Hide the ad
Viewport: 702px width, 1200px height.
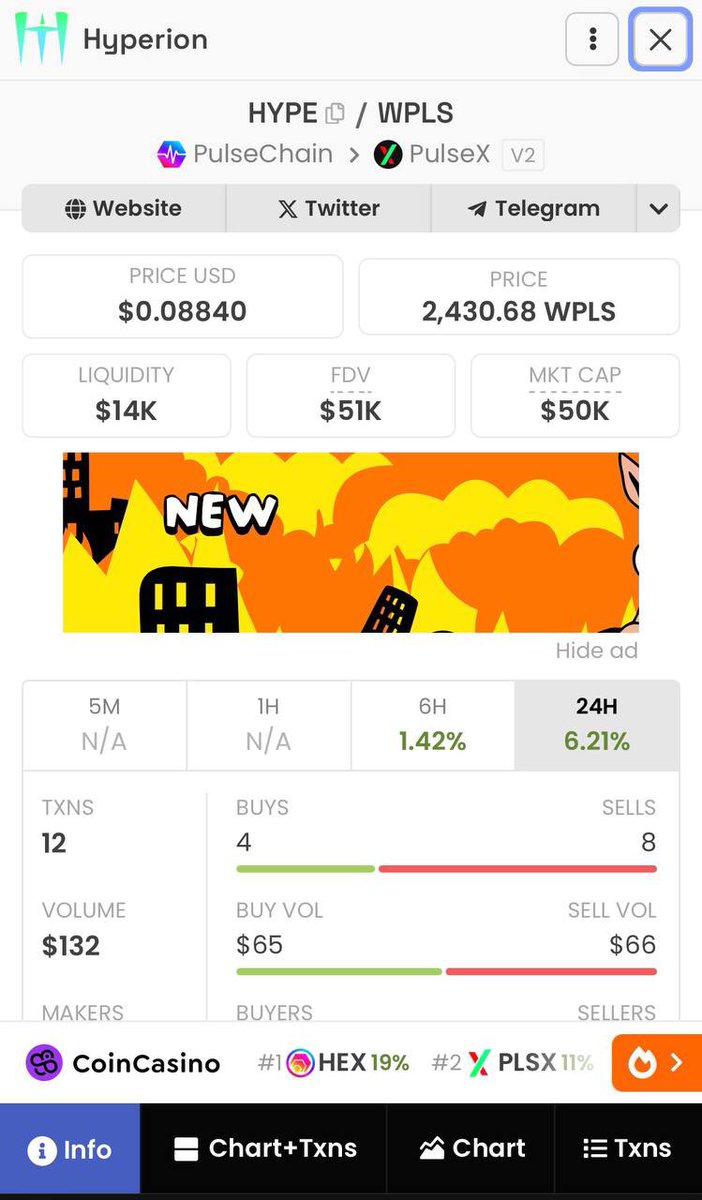click(596, 651)
